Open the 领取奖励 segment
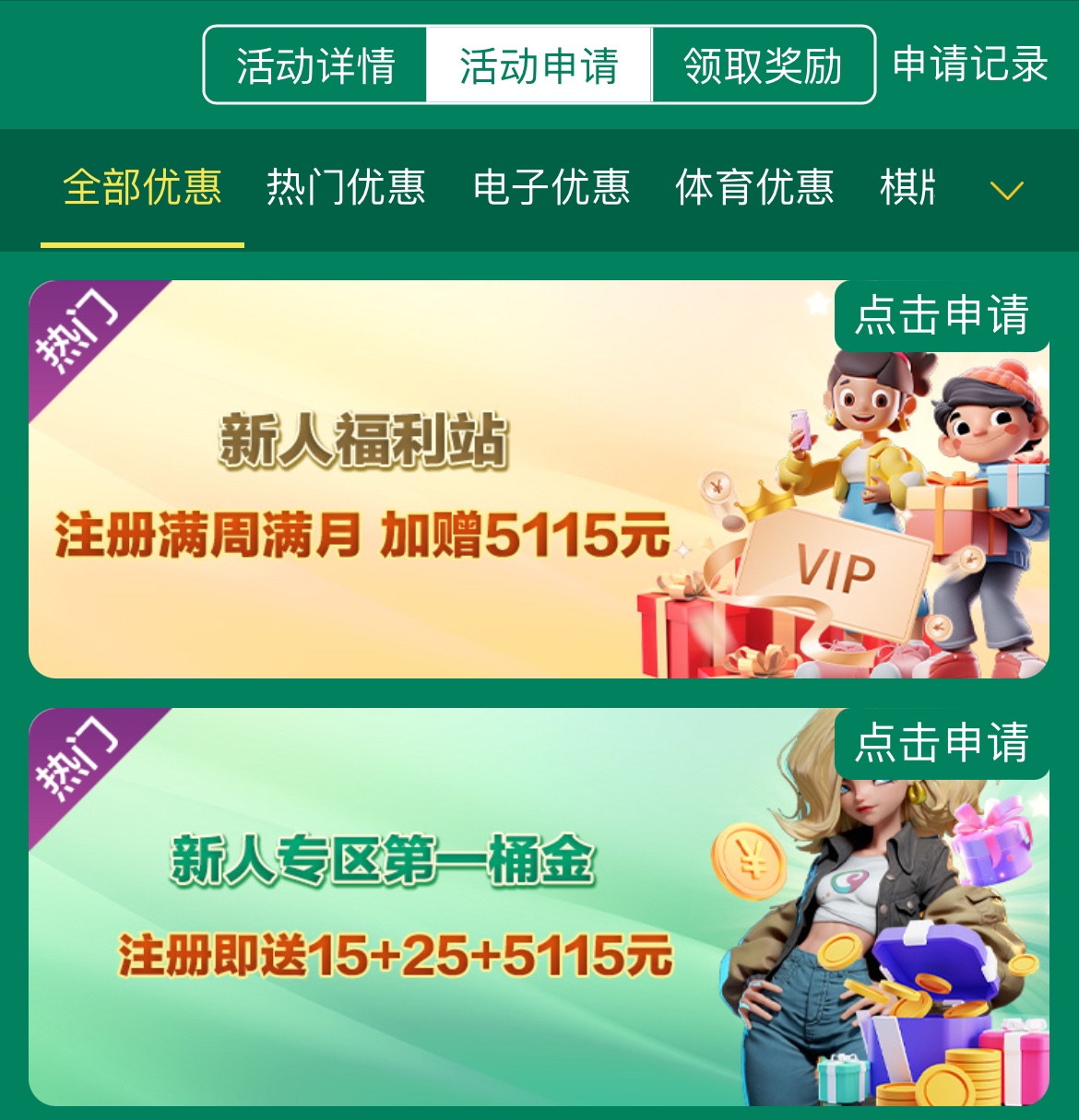This screenshot has height=1120, width=1079. [763, 65]
